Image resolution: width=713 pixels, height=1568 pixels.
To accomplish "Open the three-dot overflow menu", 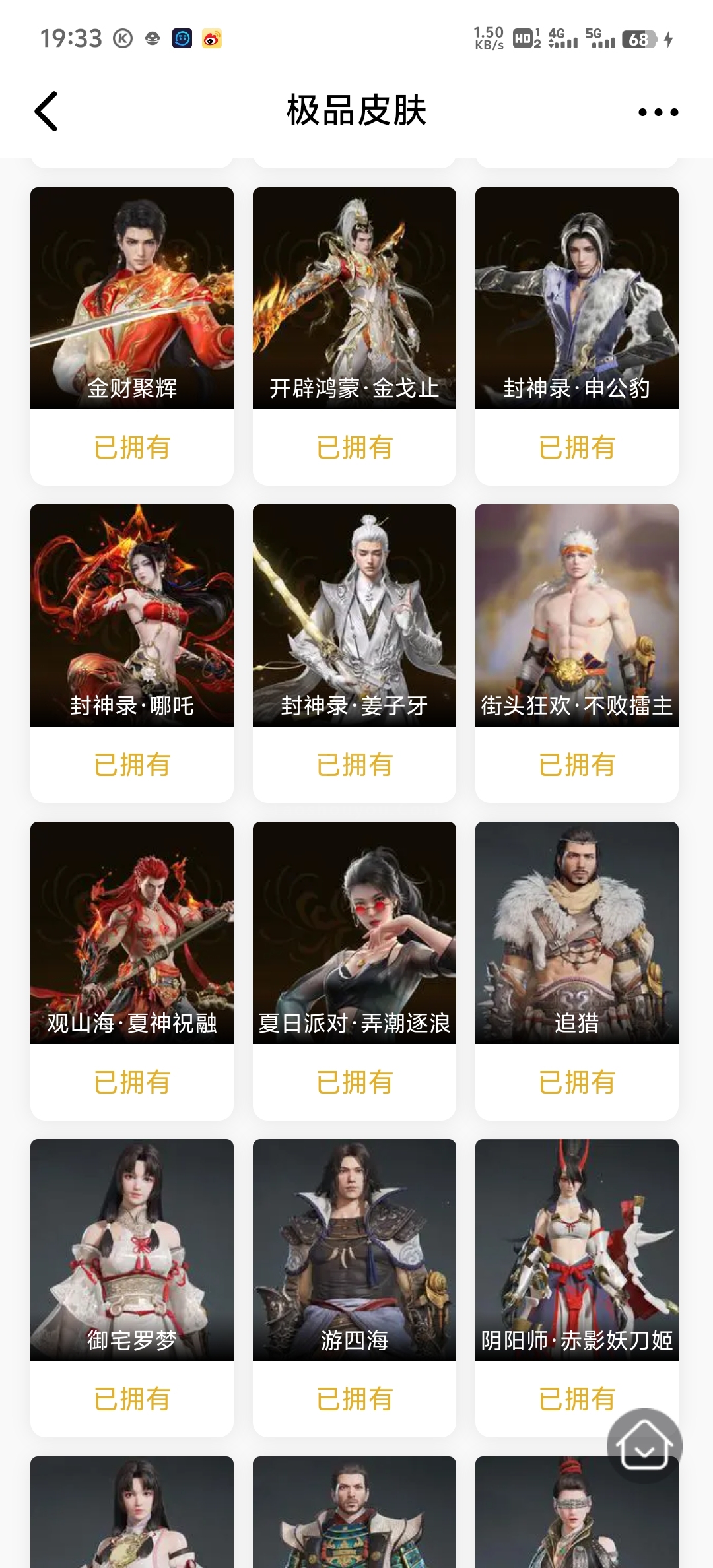I will coord(658,112).
